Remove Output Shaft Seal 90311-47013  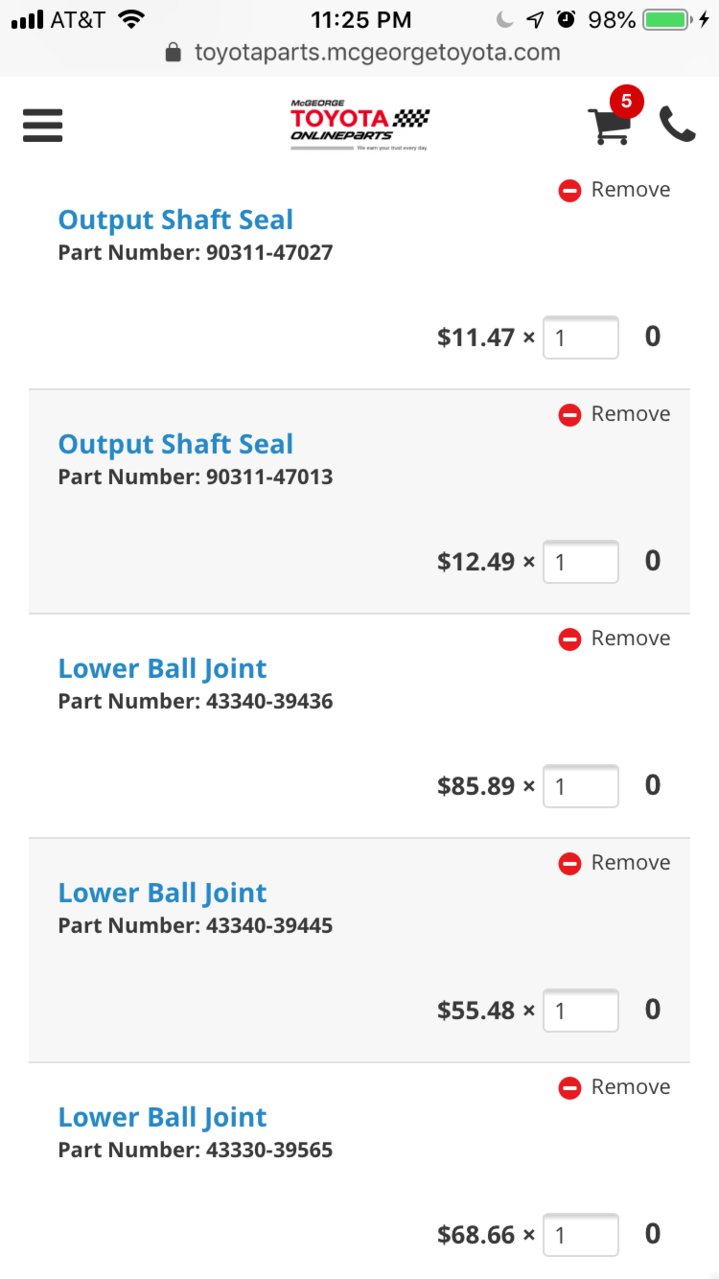pos(614,414)
